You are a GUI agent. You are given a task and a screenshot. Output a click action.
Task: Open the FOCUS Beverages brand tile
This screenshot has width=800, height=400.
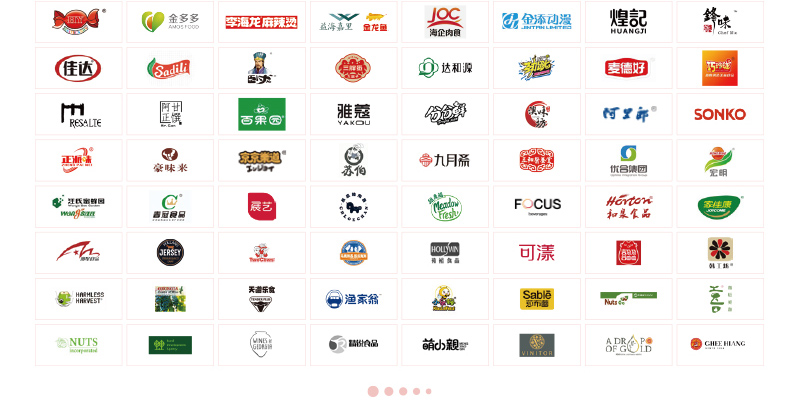pyautogui.click(x=537, y=206)
